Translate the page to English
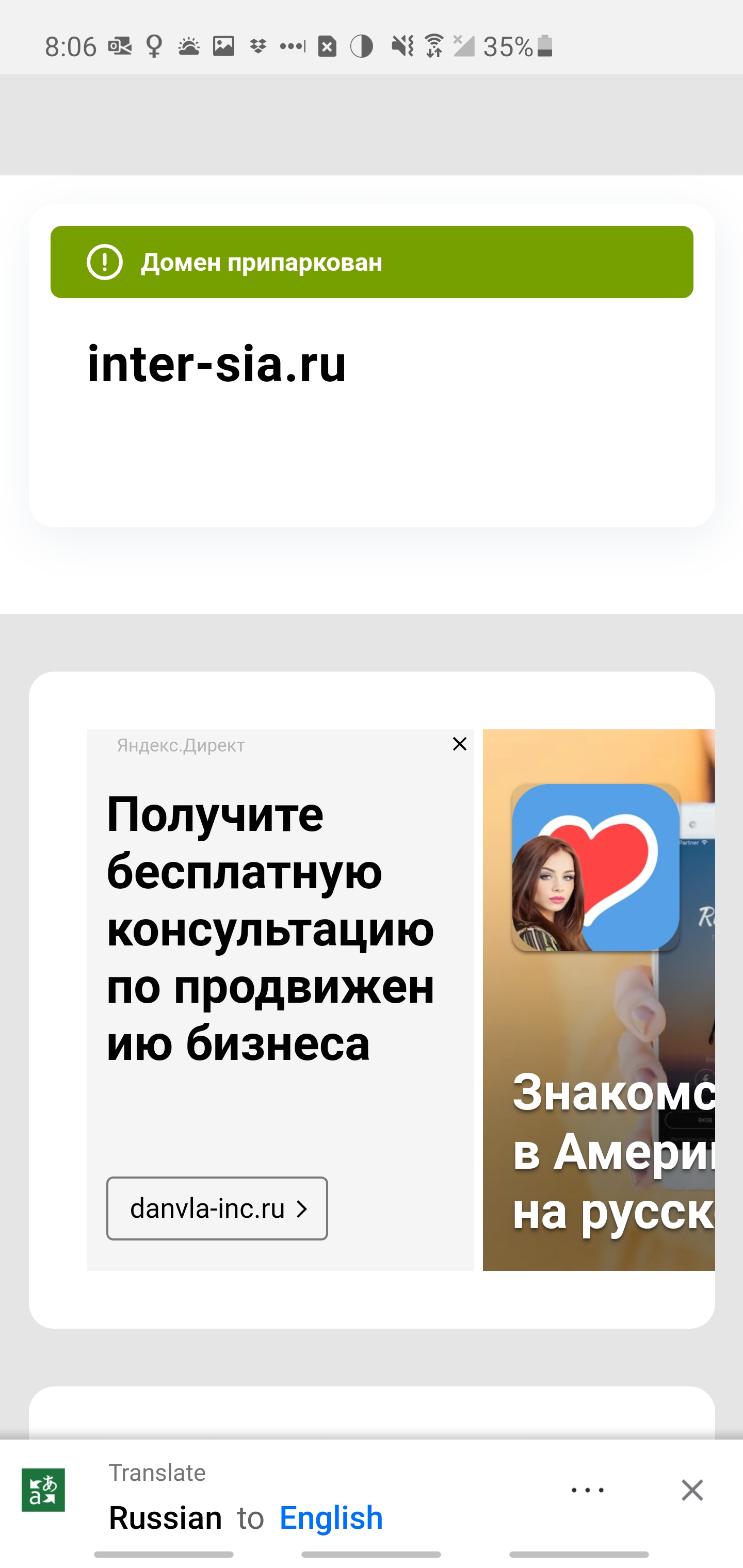 [331, 1517]
